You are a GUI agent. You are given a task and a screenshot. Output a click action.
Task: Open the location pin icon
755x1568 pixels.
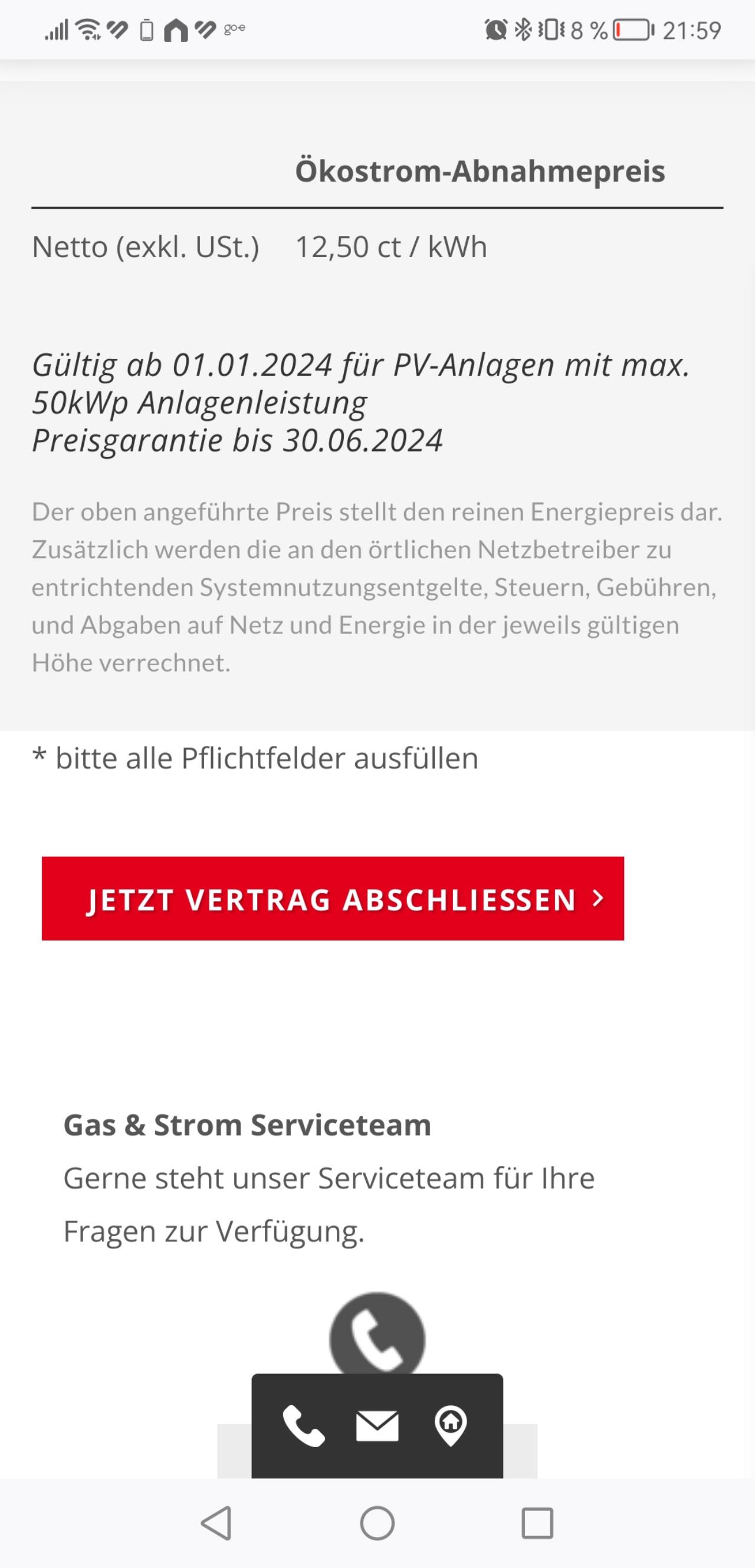pos(451,1425)
